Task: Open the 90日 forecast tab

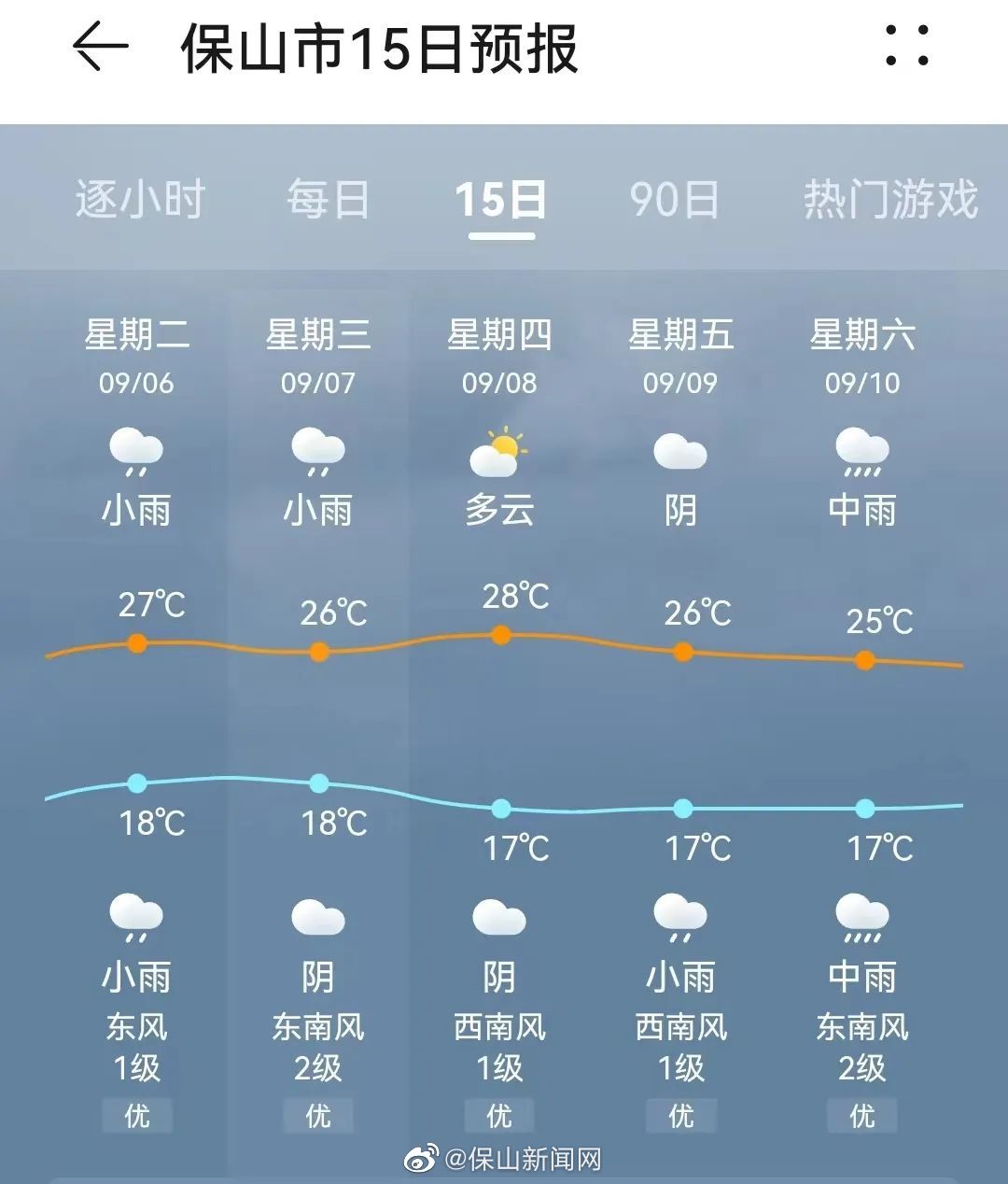Action: tap(675, 199)
